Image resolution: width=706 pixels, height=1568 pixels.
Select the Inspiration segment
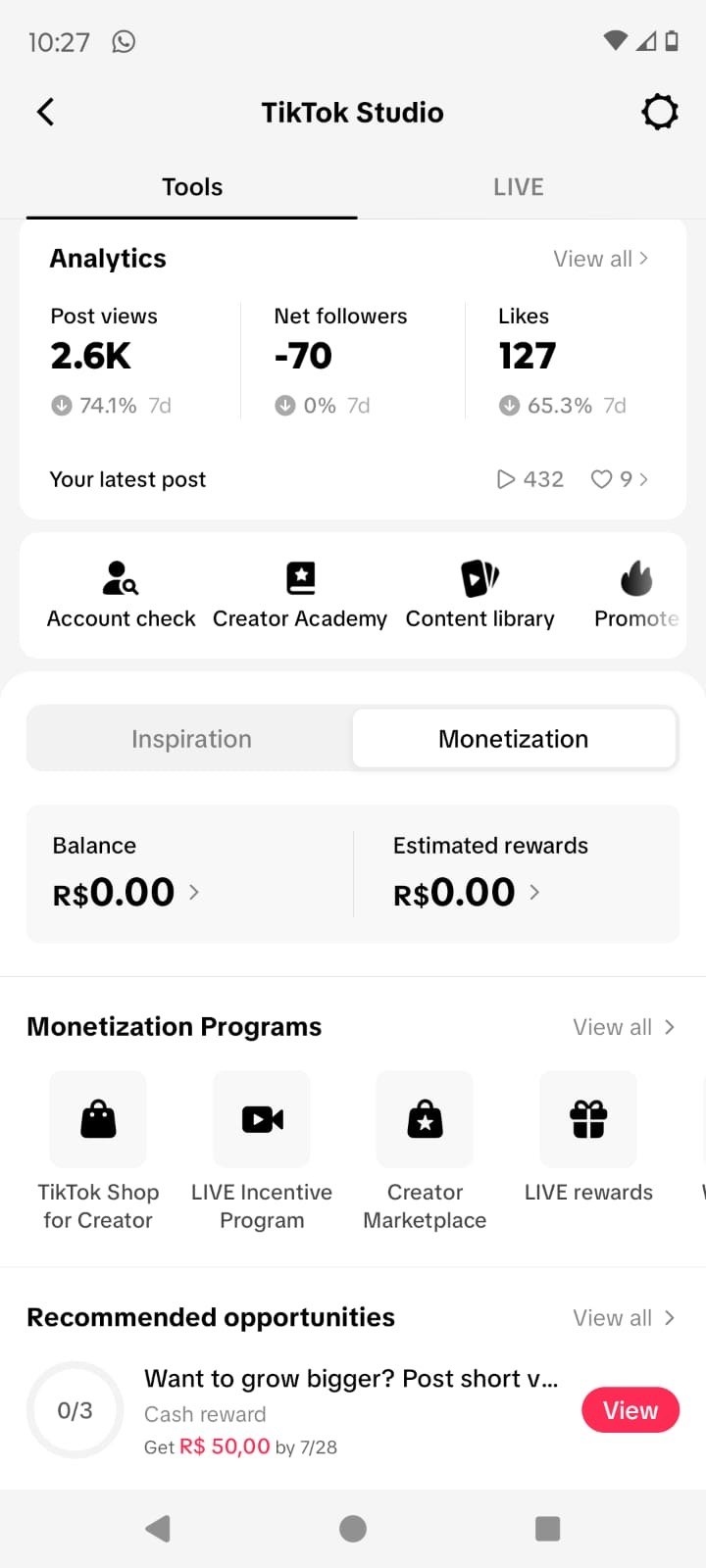[191, 739]
